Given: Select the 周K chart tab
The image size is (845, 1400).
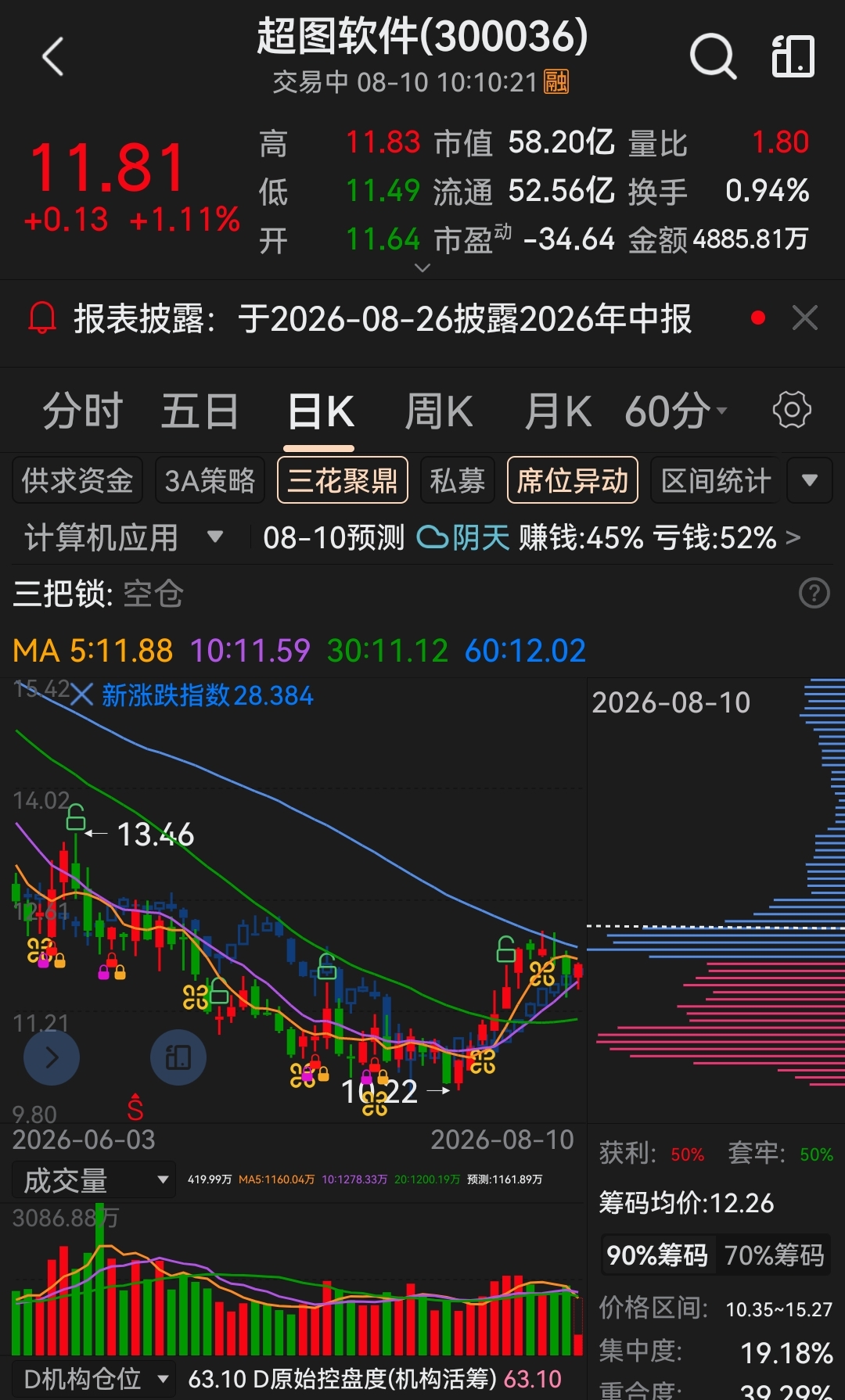Looking at the screenshot, I should point(439,411).
